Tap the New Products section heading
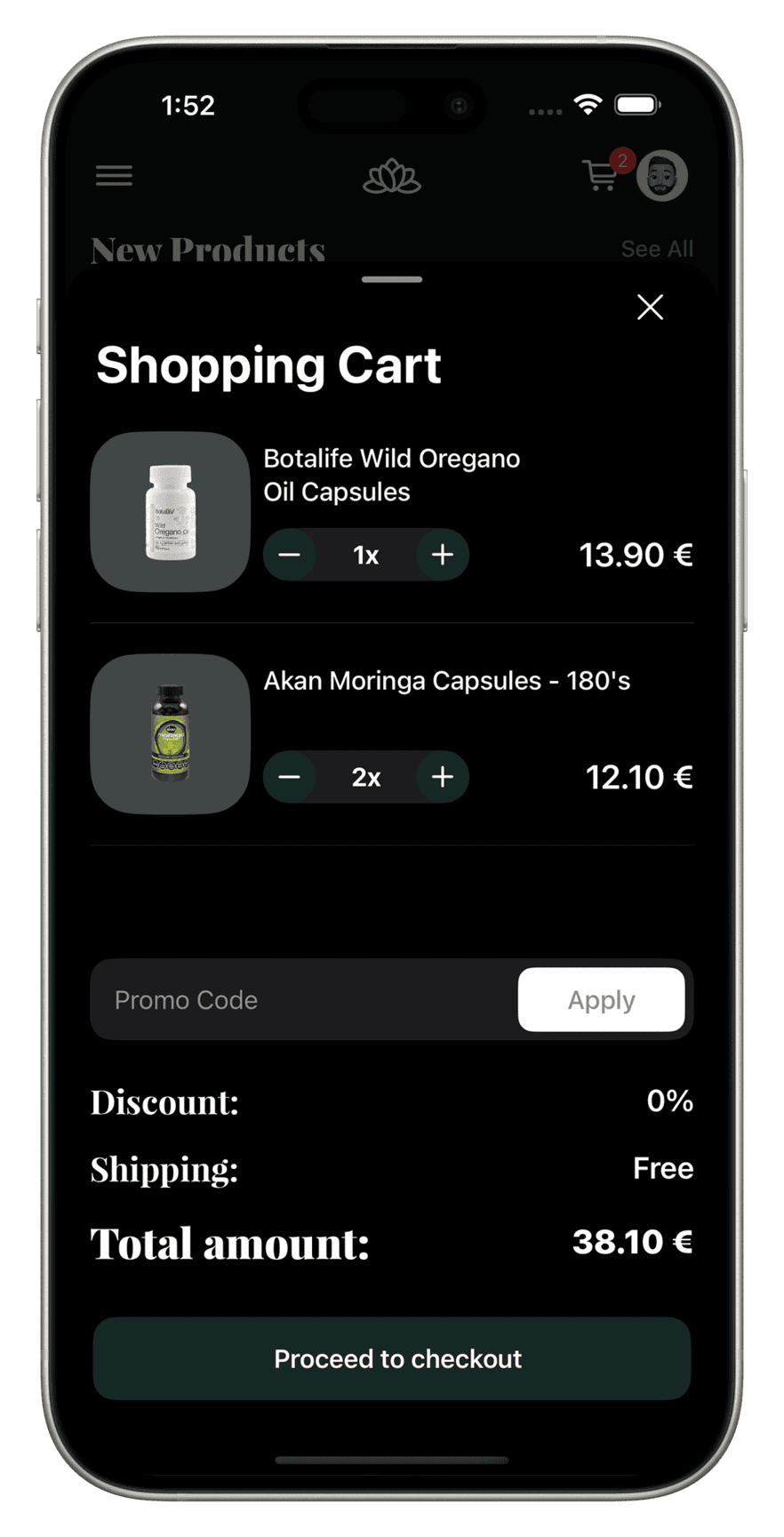Viewport: 784px width, 1537px height. click(208, 249)
